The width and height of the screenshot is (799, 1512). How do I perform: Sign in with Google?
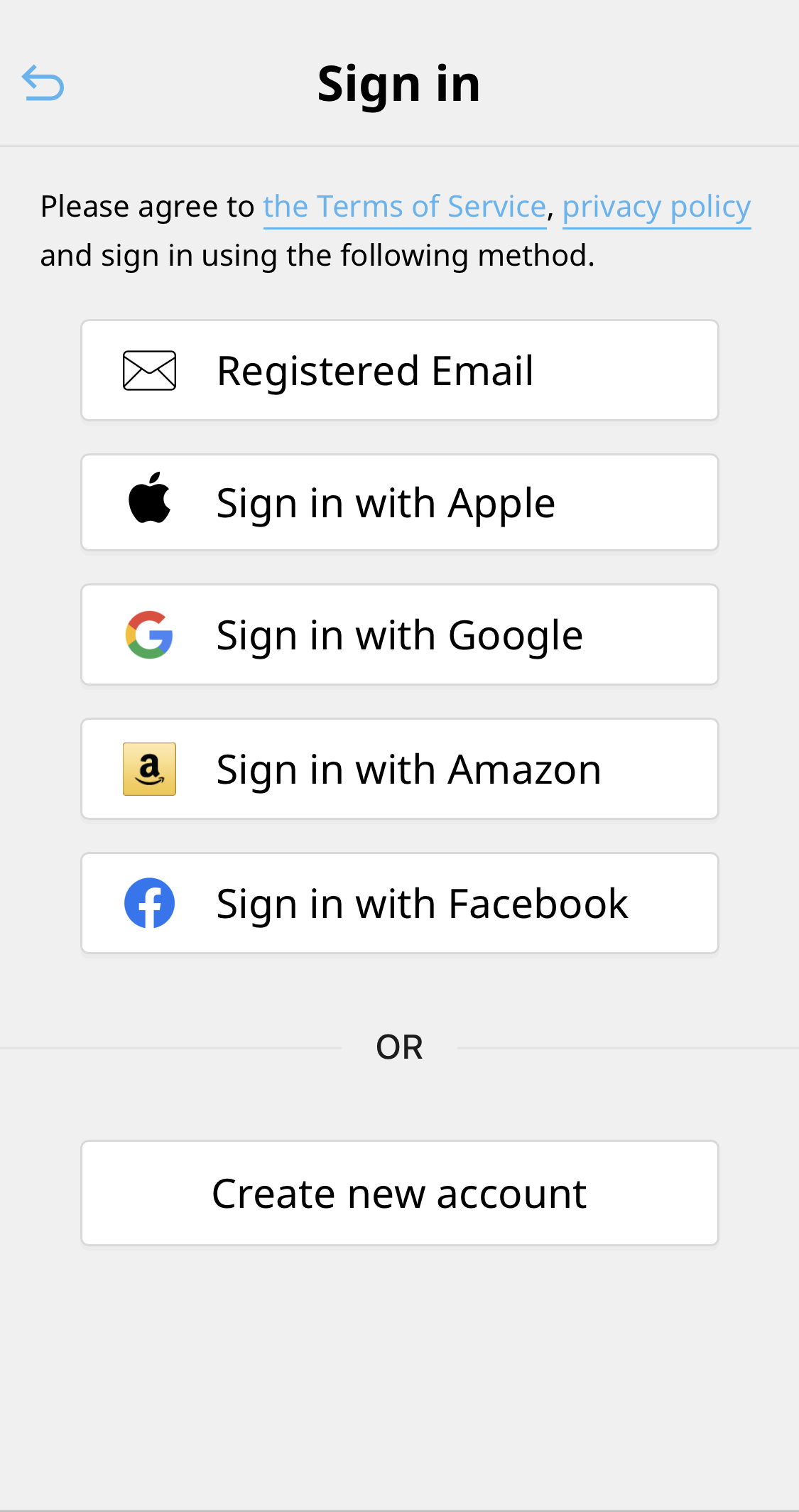[x=400, y=634]
